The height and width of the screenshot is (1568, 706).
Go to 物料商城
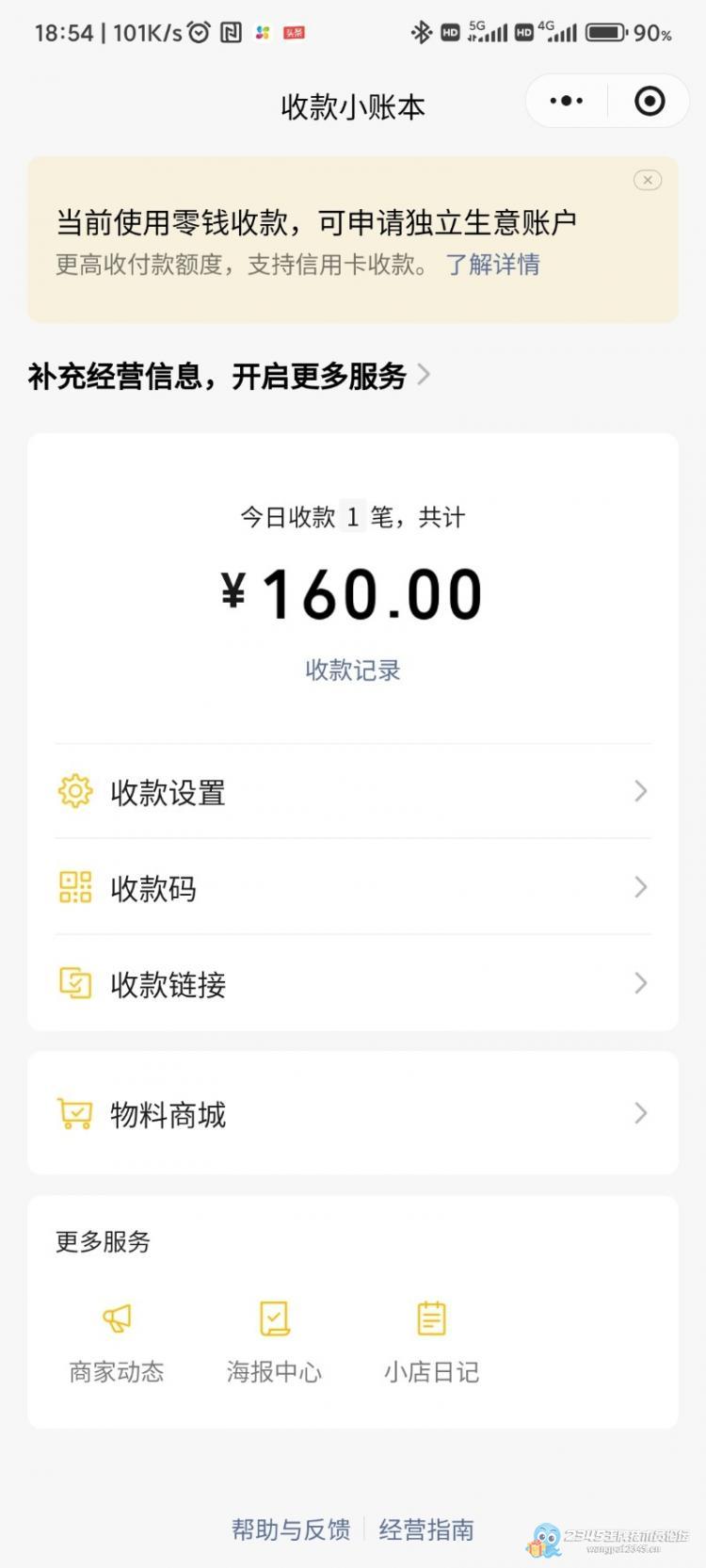coord(353,1114)
